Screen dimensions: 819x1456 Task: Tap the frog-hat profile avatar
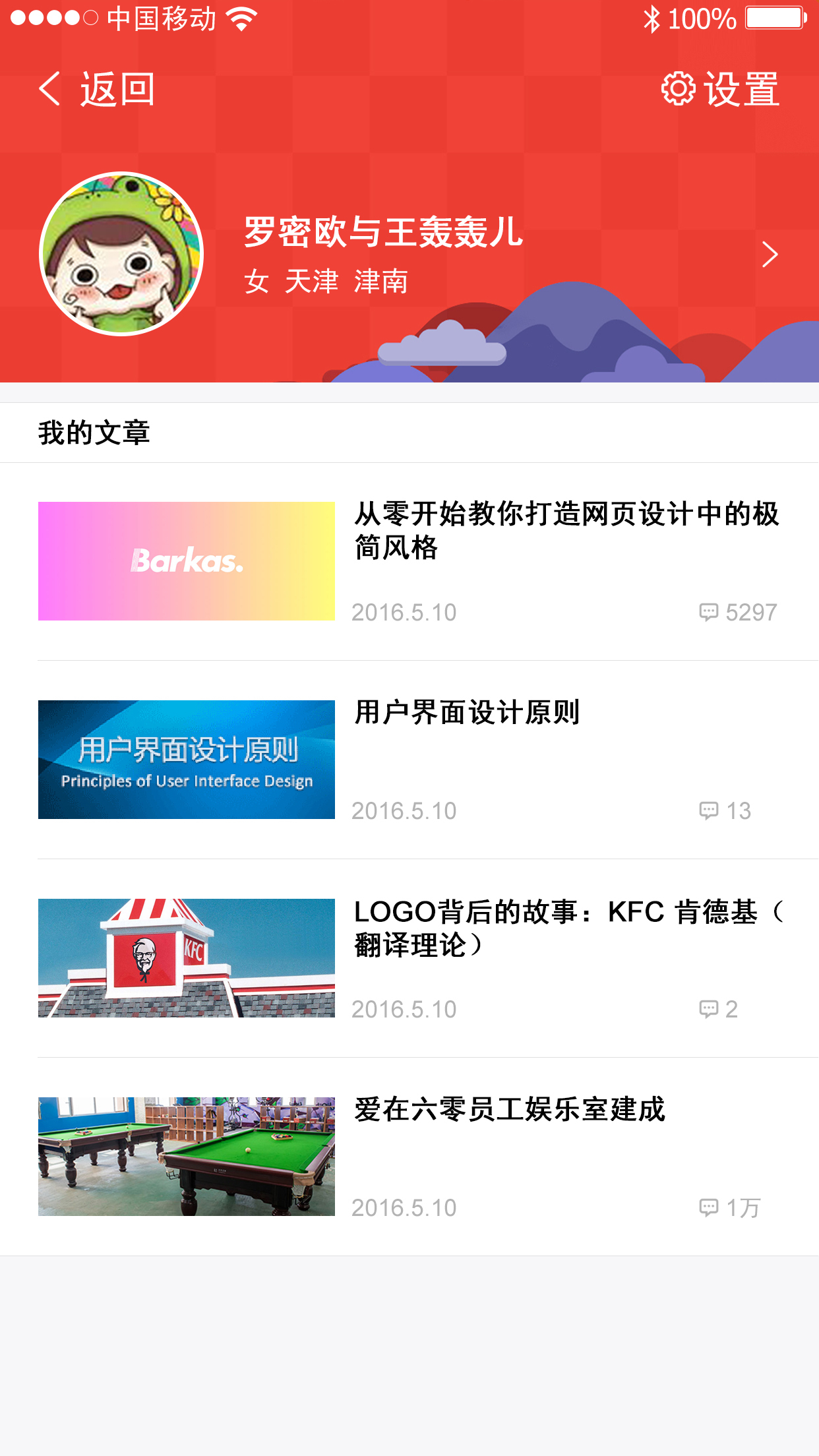click(121, 254)
